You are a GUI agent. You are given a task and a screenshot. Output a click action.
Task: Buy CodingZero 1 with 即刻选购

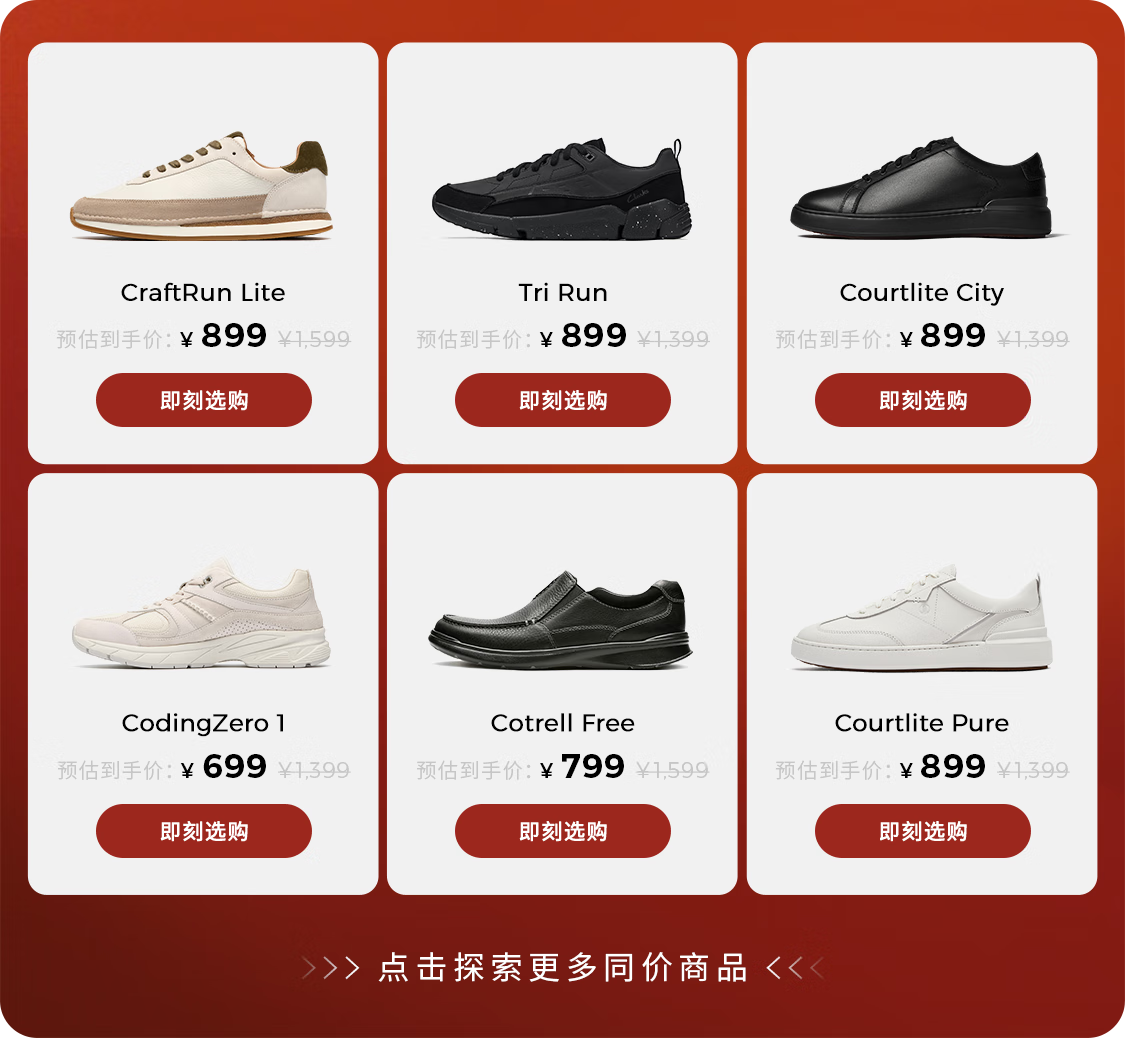pyautogui.click(x=204, y=831)
